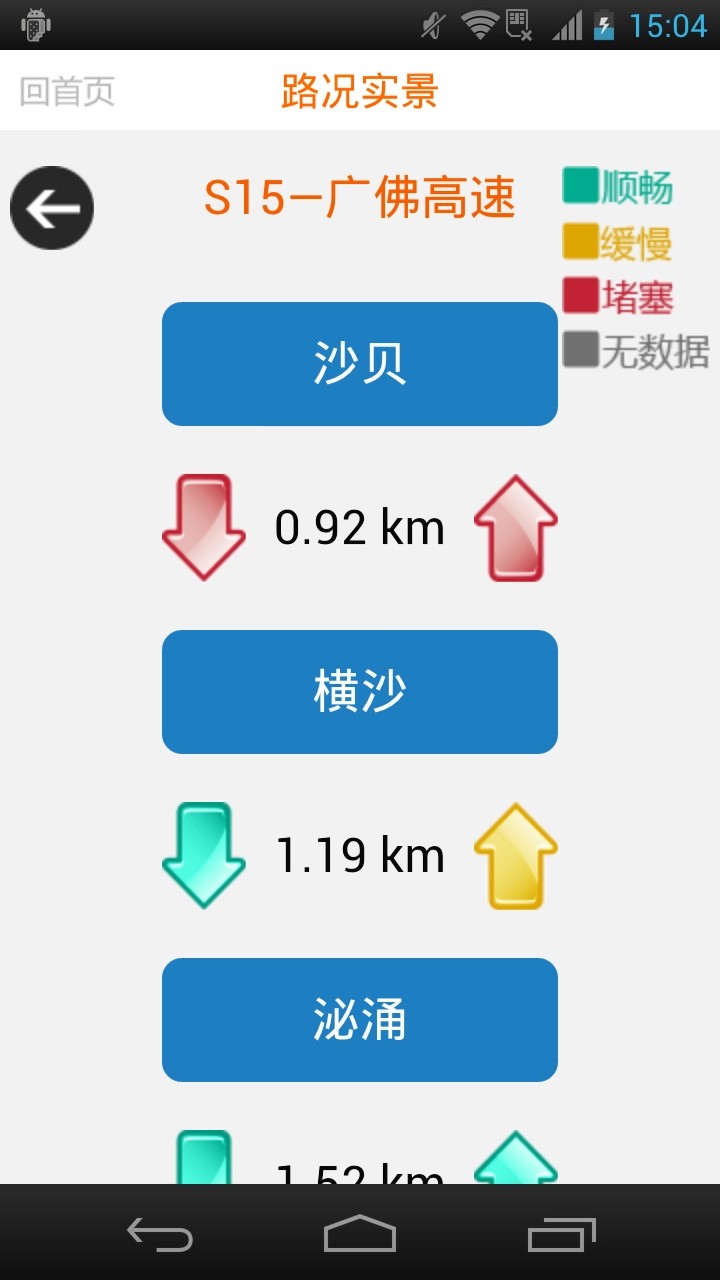Image resolution: width=720 pixels, height=1280 pixels.
Task: Tap the SMS status bar icon
Action: pyautogui.click(x=522, y=24)
